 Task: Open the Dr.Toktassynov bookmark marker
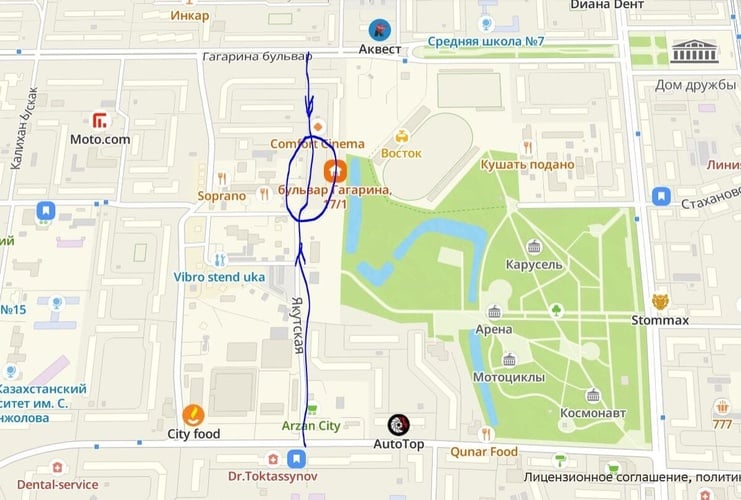pyautogui.click(x=296, y=459)
